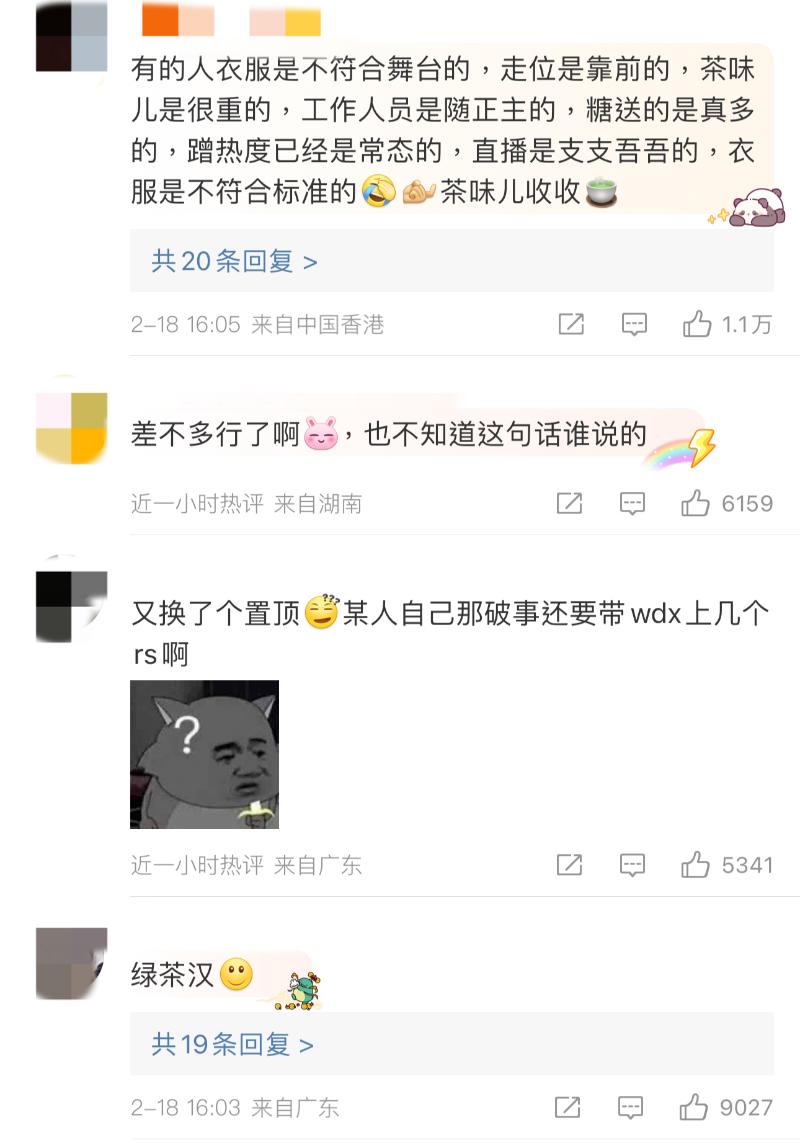Repost the comment from 湖南

click(569, 503)
